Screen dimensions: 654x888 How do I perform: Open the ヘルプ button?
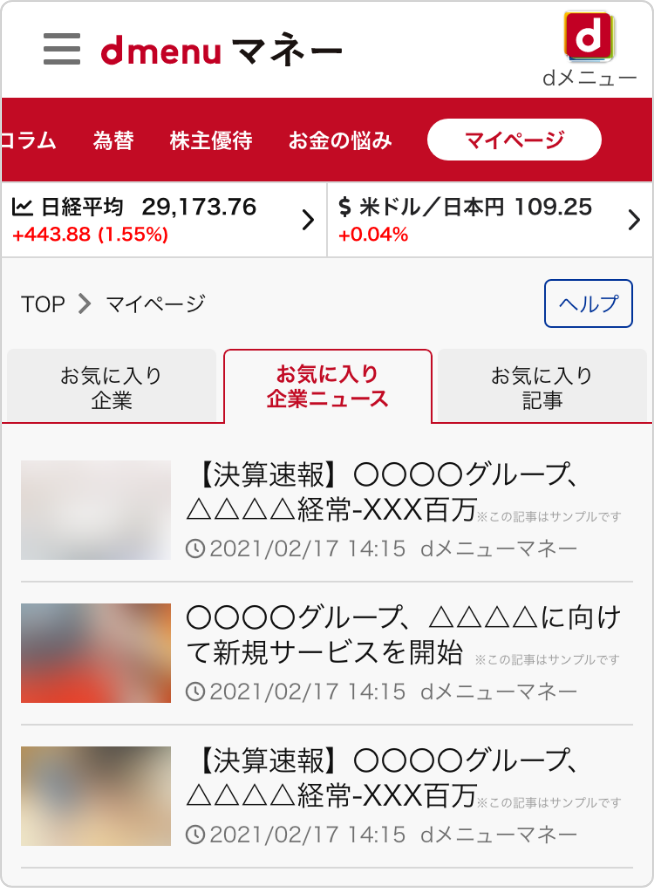point(588,304)
